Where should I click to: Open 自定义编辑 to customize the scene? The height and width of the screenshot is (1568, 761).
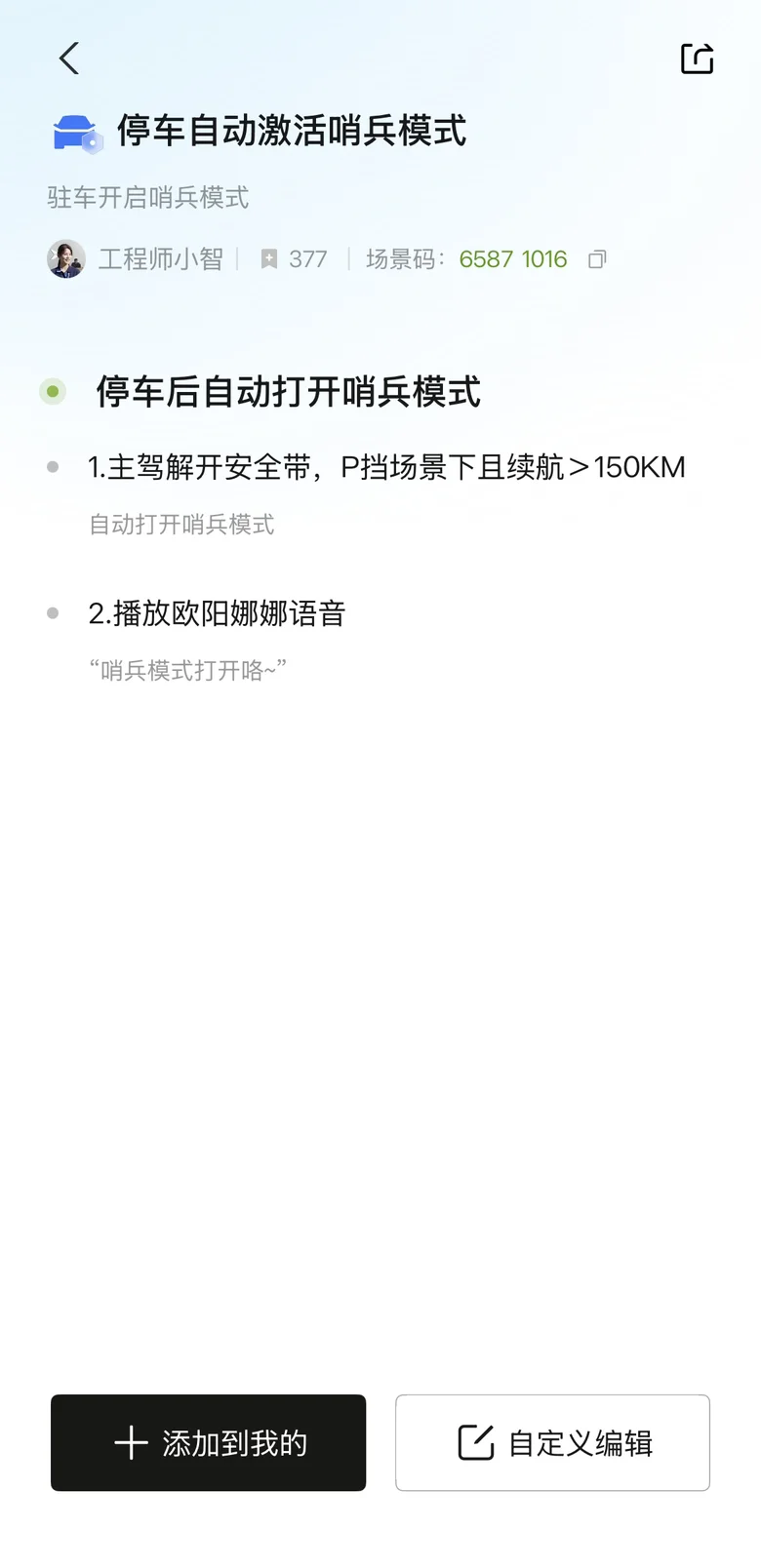552,1442
